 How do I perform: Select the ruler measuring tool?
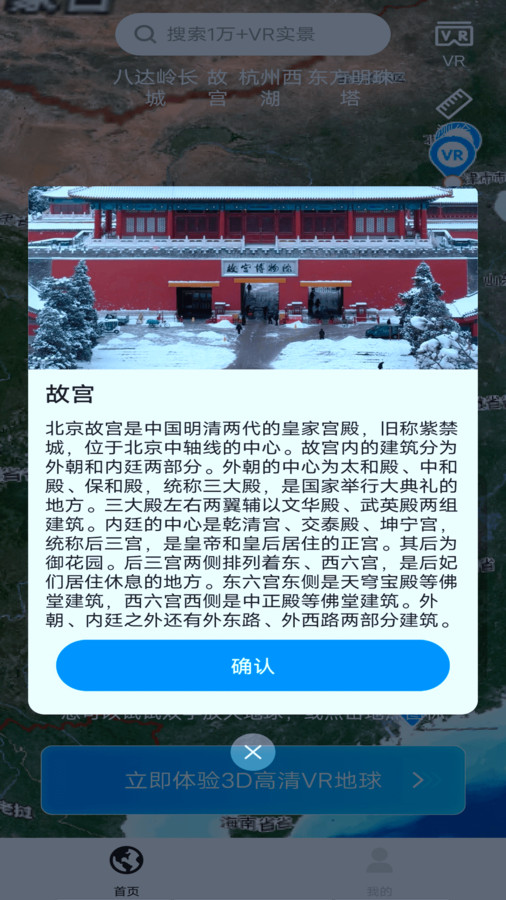click(x=454, y=104)
